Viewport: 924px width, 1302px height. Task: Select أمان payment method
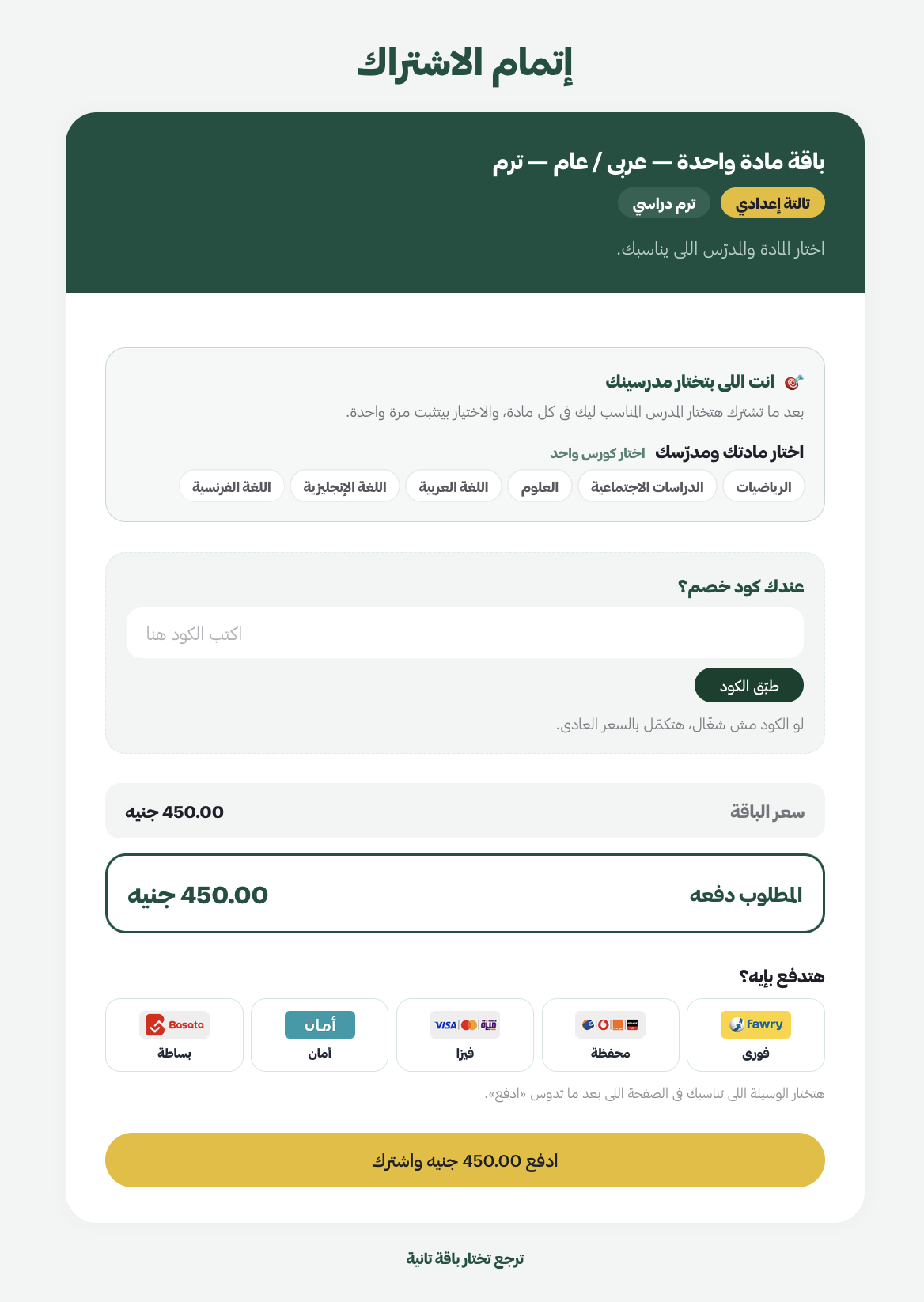click(320, 1035)
